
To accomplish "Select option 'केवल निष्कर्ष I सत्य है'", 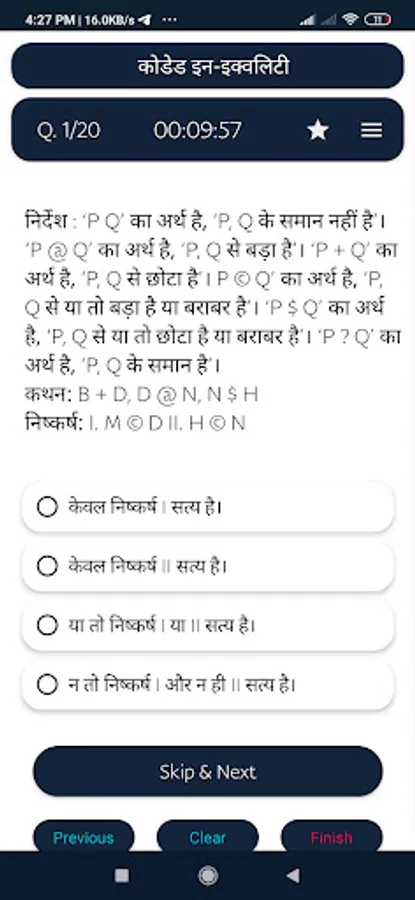I will point(208,507).
